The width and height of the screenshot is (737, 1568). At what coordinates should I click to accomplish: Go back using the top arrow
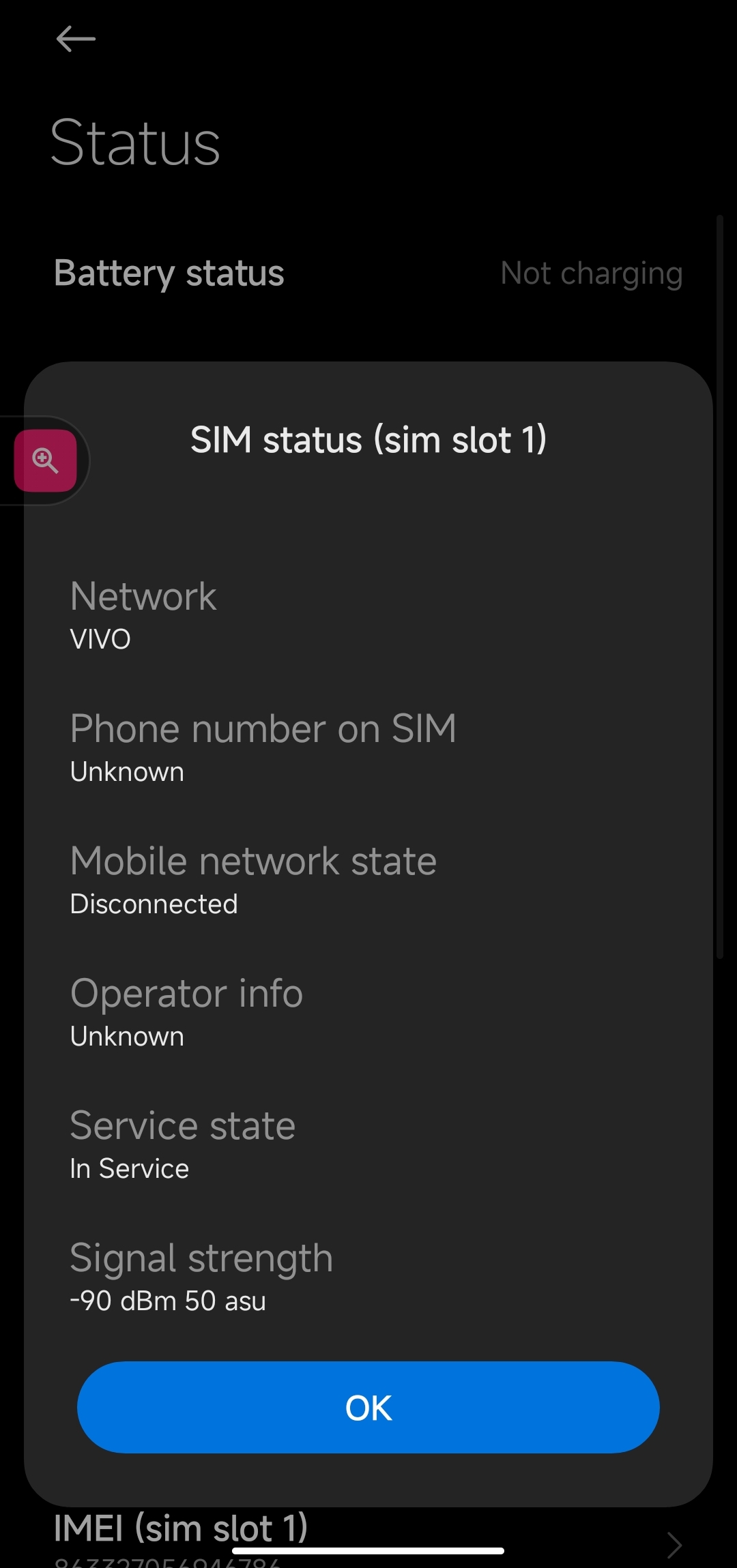tap(76, 39)
